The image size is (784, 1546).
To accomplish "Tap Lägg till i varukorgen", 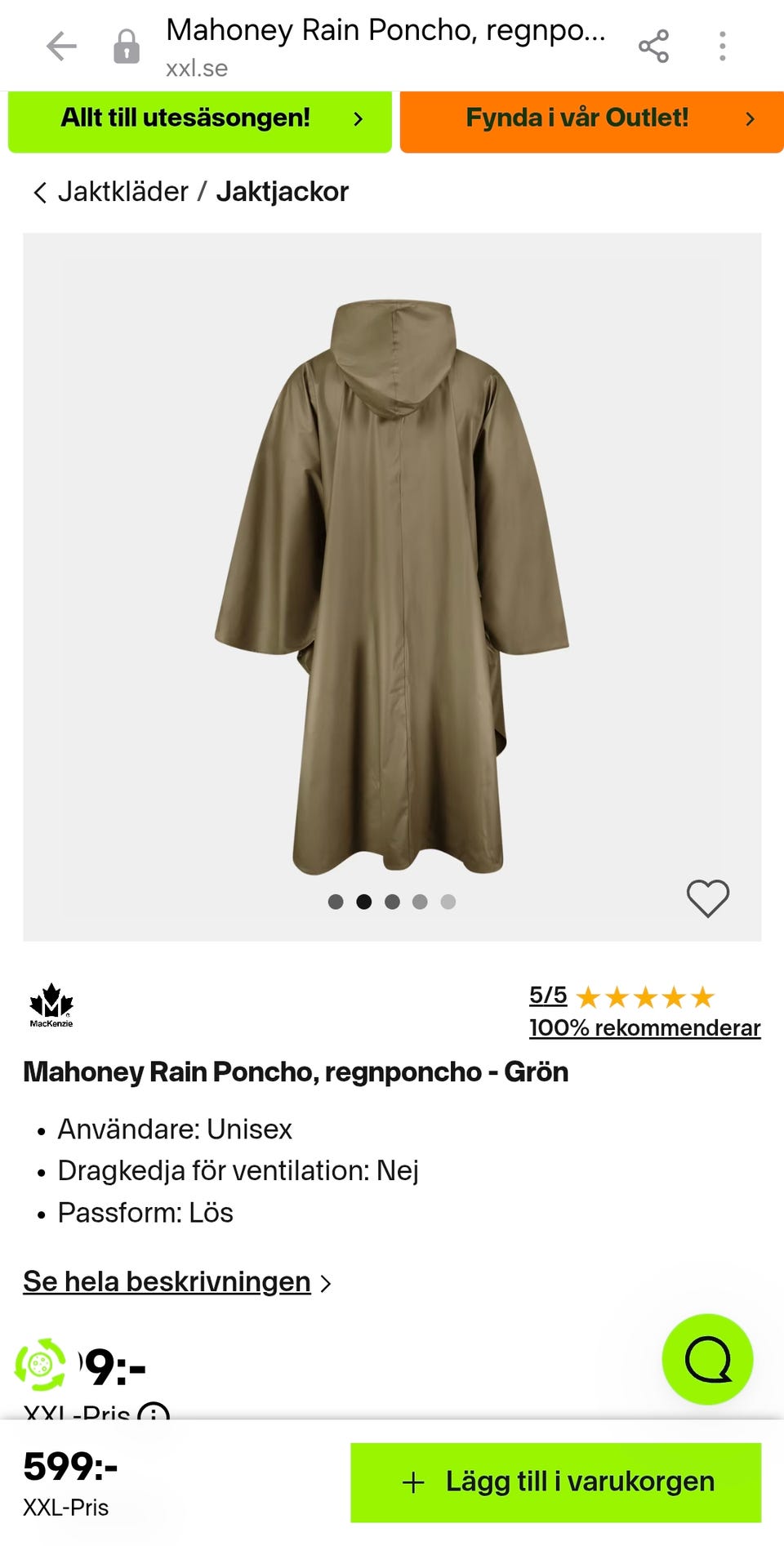I will point(556,1482).
